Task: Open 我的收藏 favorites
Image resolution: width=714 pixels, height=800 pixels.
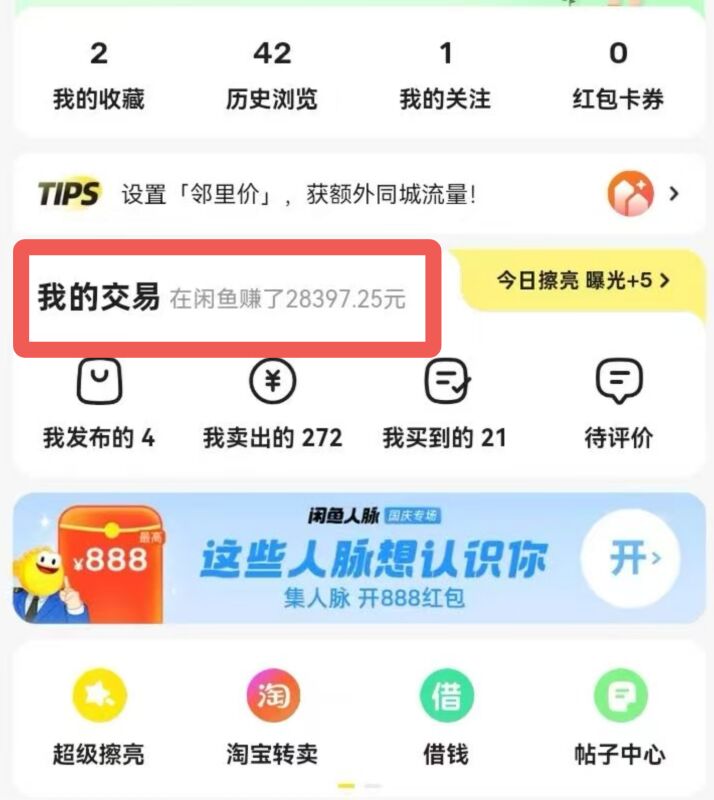Action: point(98,75)
